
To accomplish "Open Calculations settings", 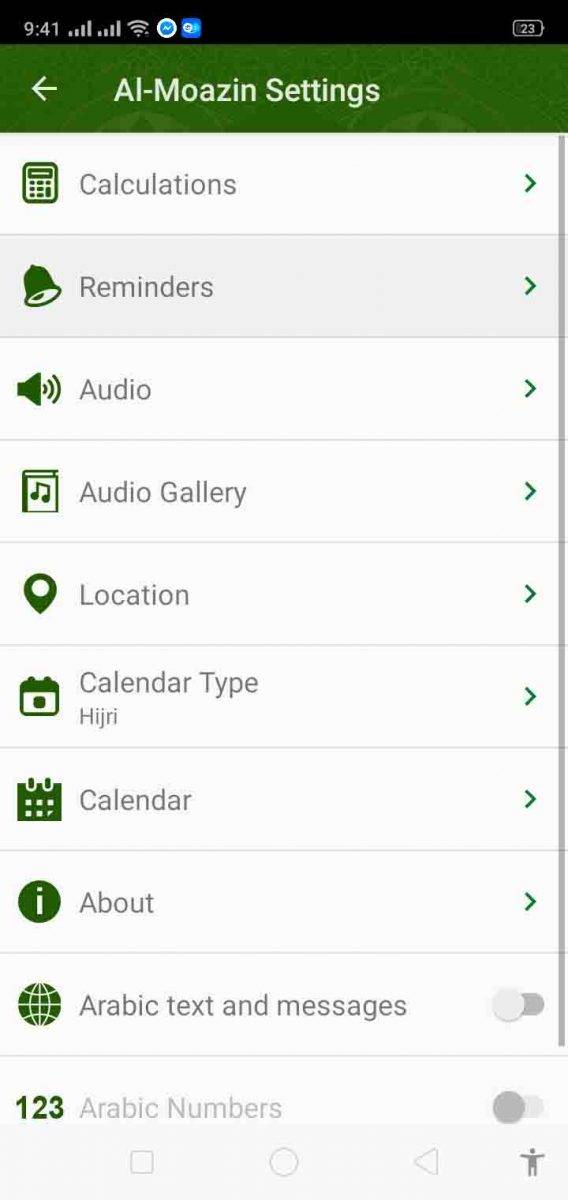I will click(279, 184).
